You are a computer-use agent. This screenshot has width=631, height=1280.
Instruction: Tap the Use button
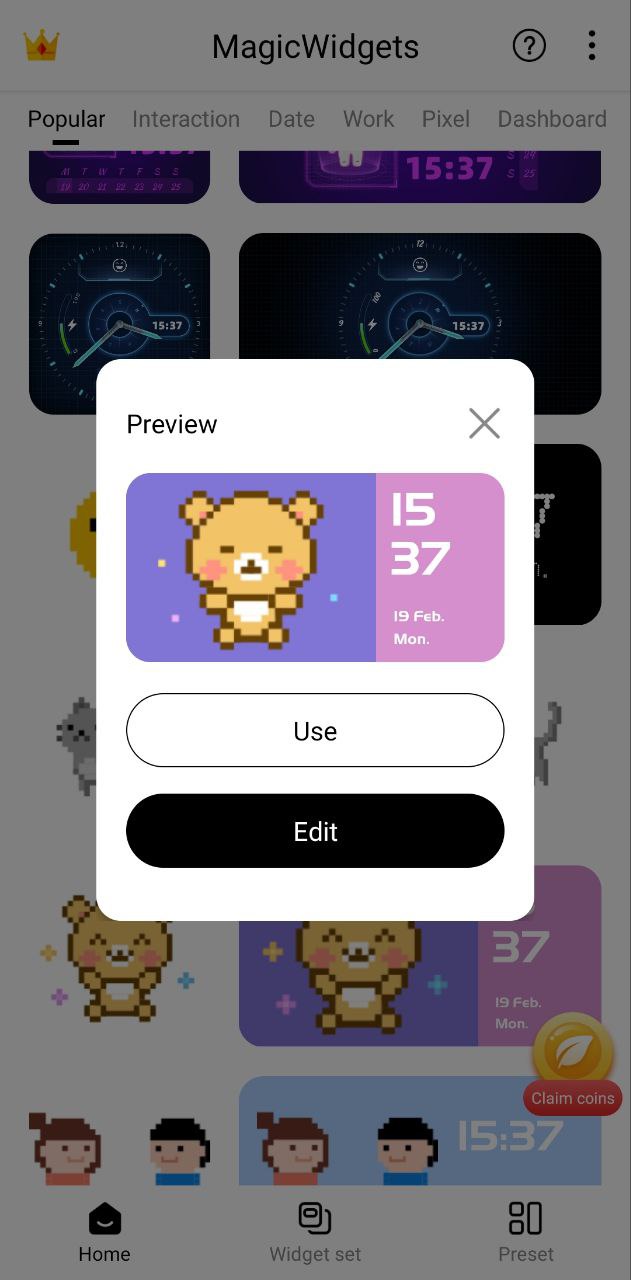tap(315, 731)
